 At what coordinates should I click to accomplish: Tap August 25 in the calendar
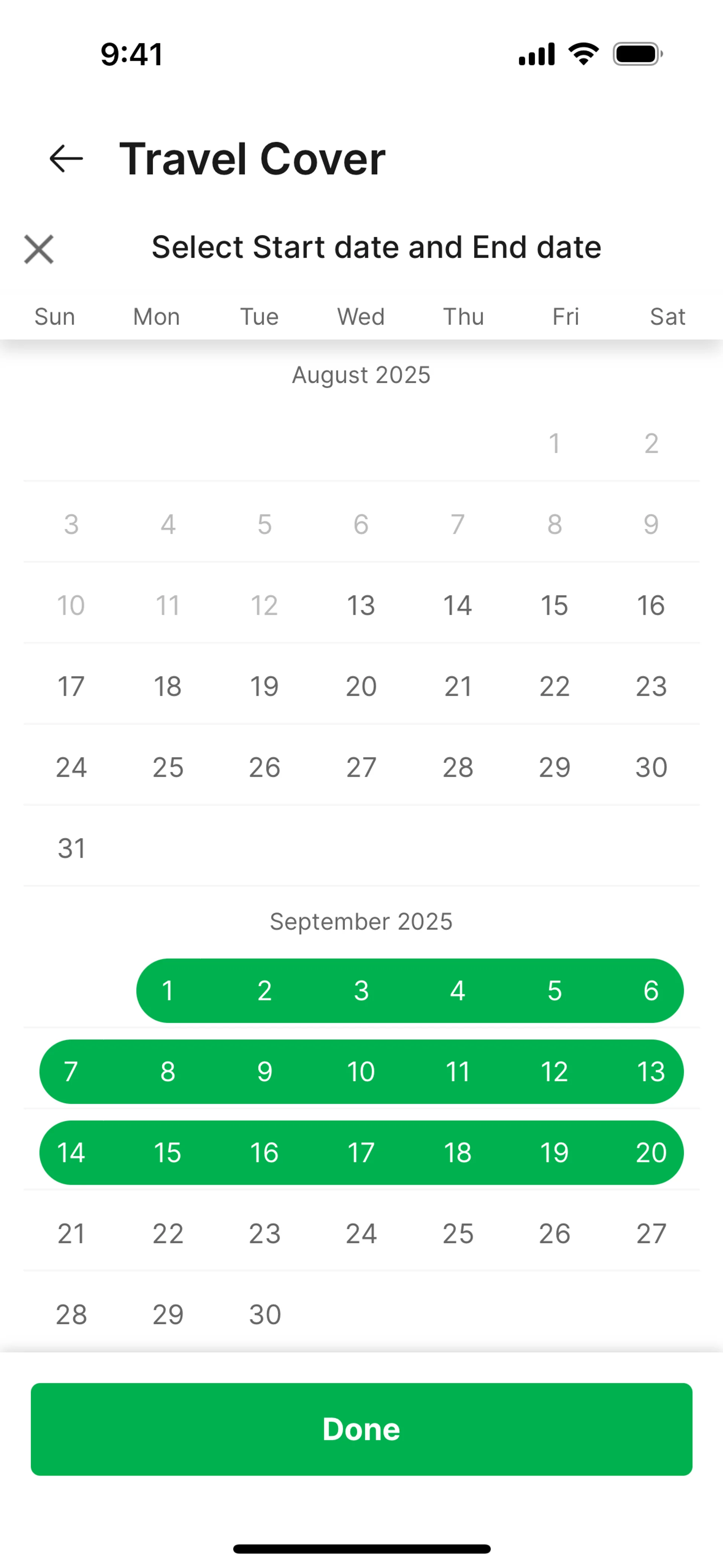click(168, 767)
